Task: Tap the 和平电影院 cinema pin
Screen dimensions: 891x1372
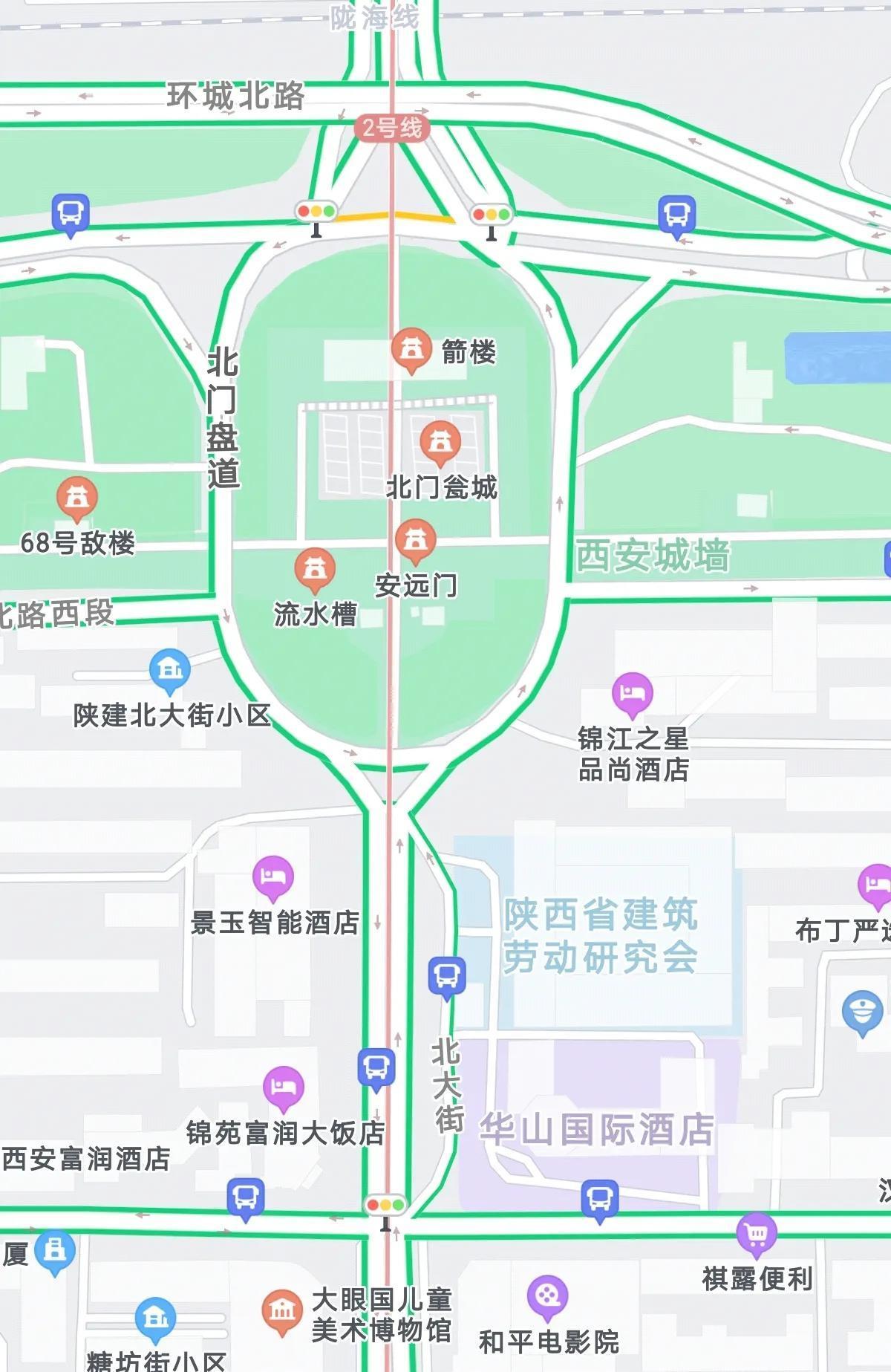Action: [x=547, y=1296]
